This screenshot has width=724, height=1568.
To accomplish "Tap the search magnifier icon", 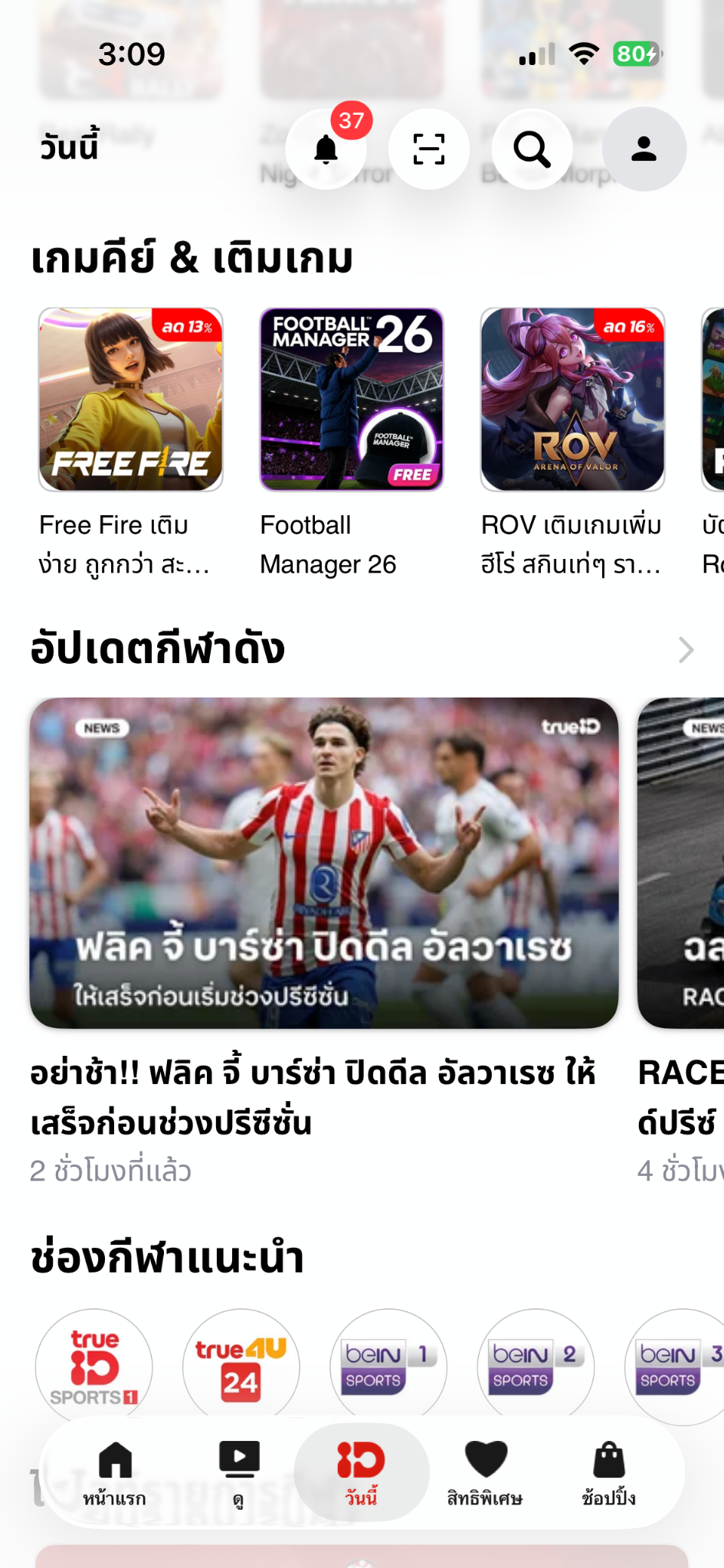I will [x=532, y=149].
